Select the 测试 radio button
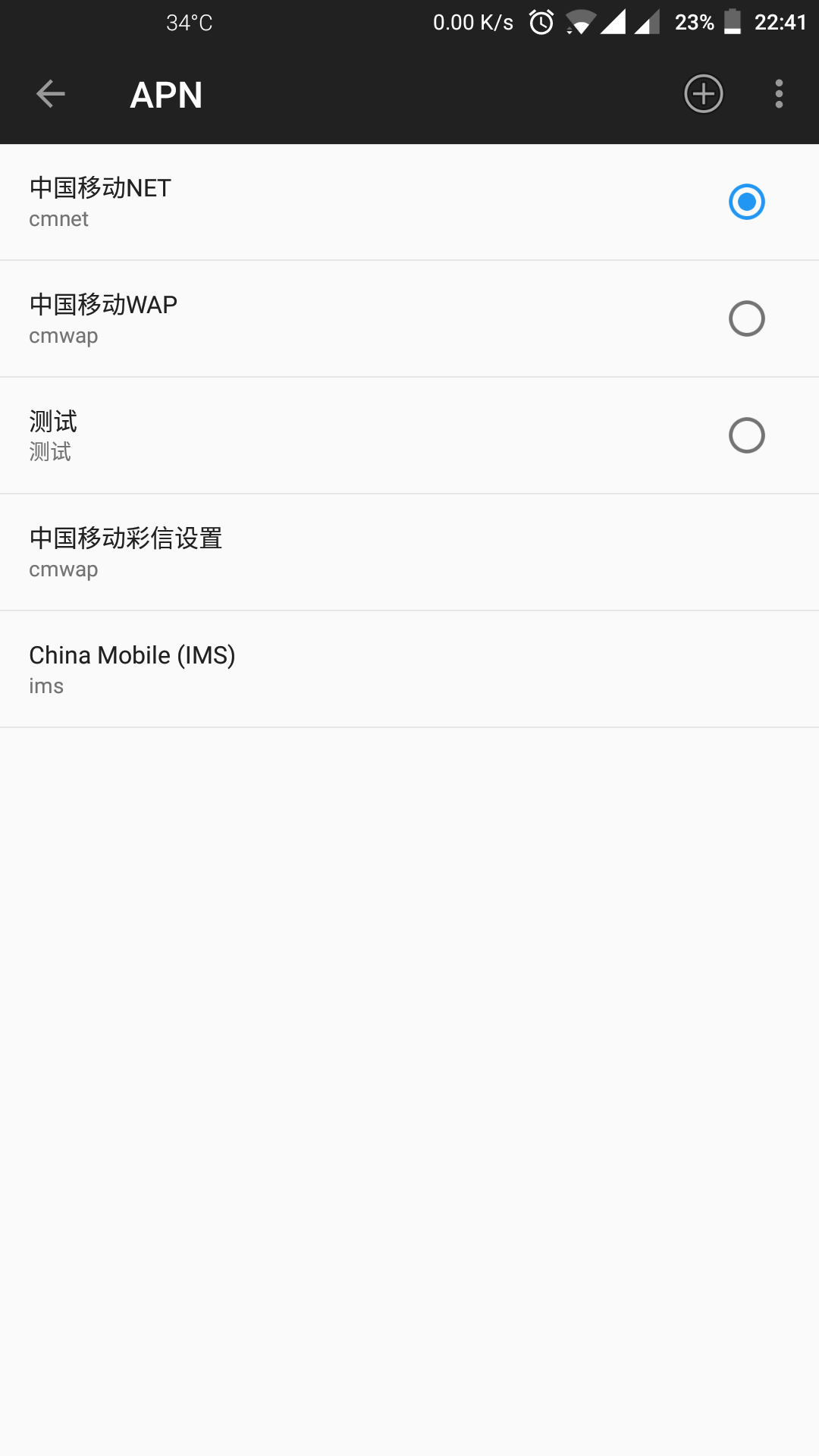The image size is (819, 1456). [747, 435]
